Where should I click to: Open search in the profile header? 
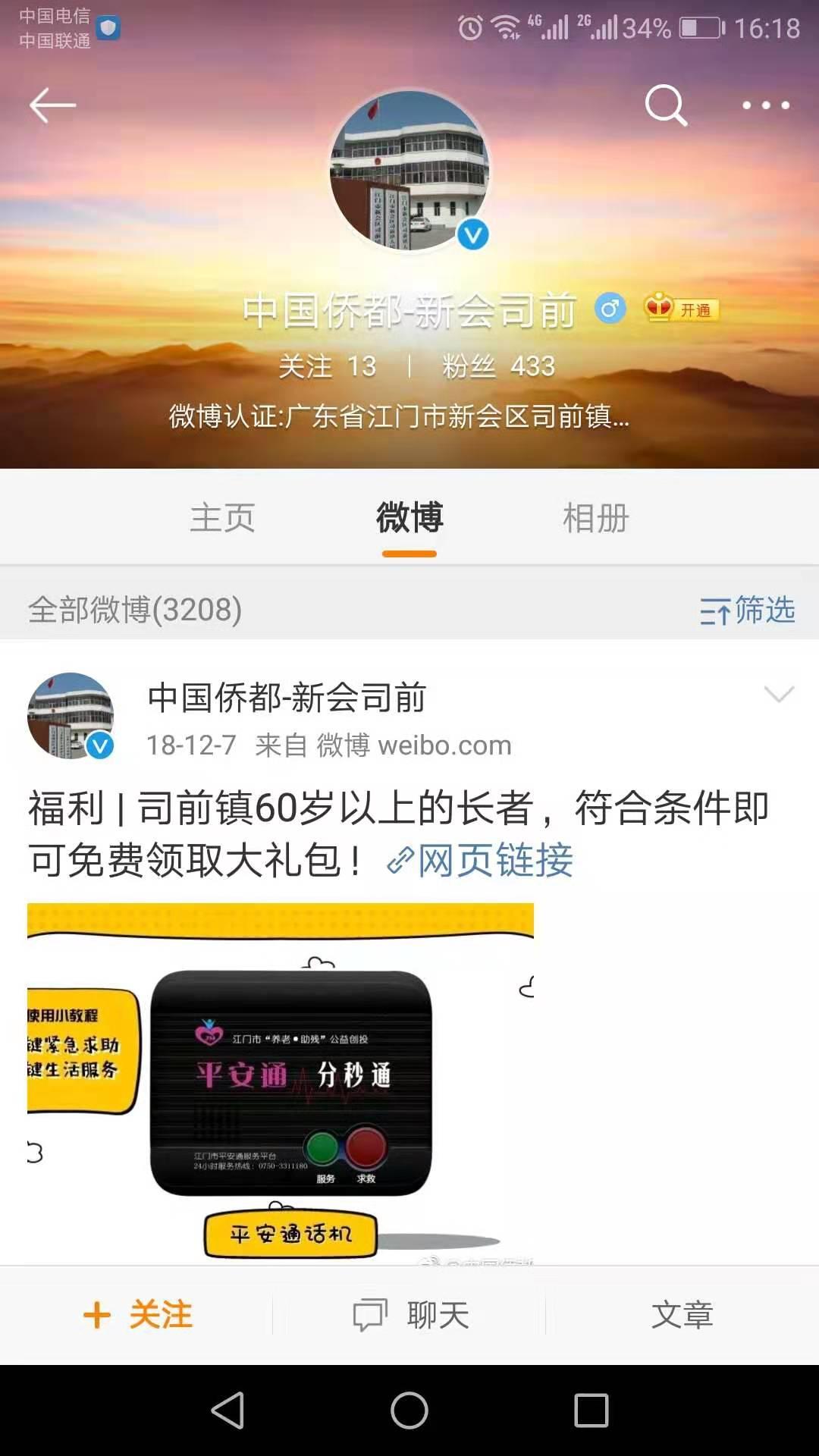tap(665, 105)
